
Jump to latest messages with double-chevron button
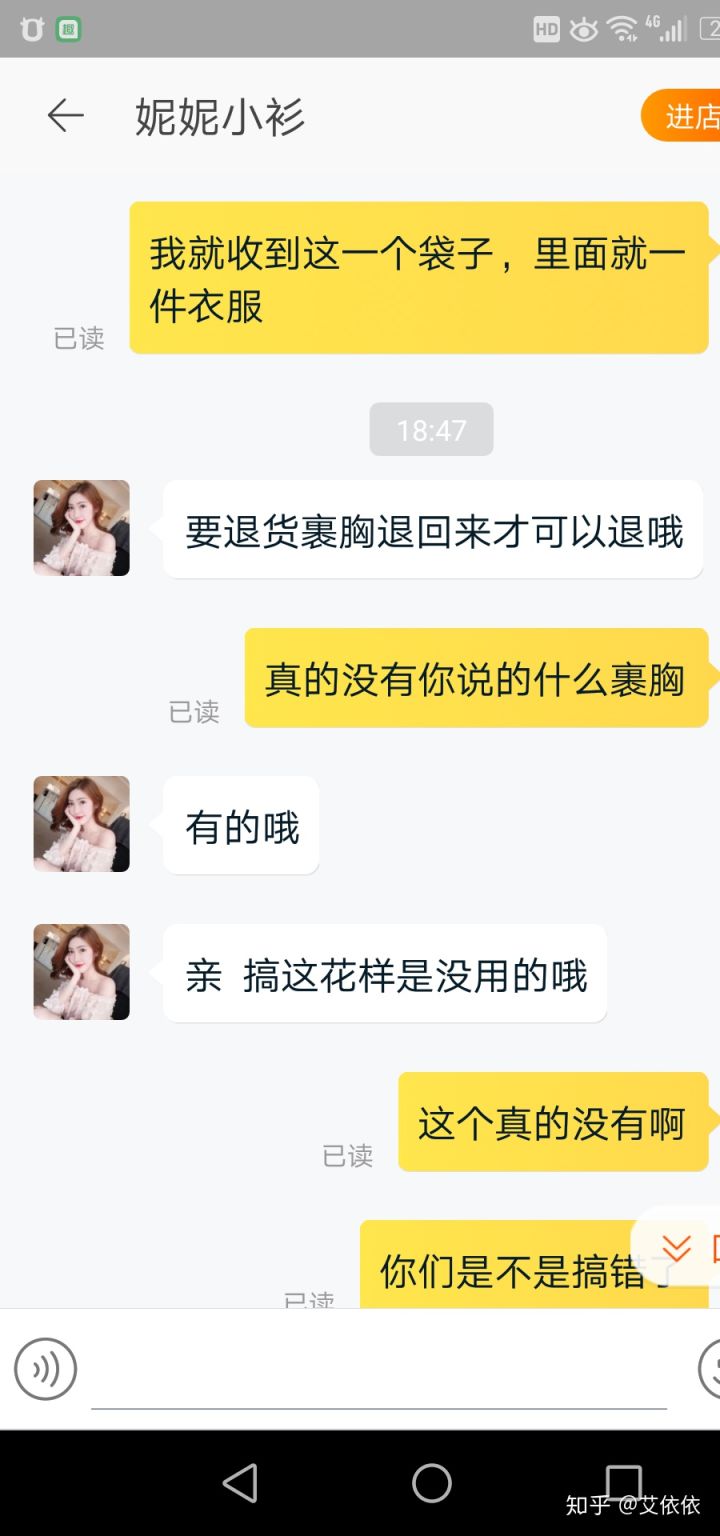(677, 1247)
